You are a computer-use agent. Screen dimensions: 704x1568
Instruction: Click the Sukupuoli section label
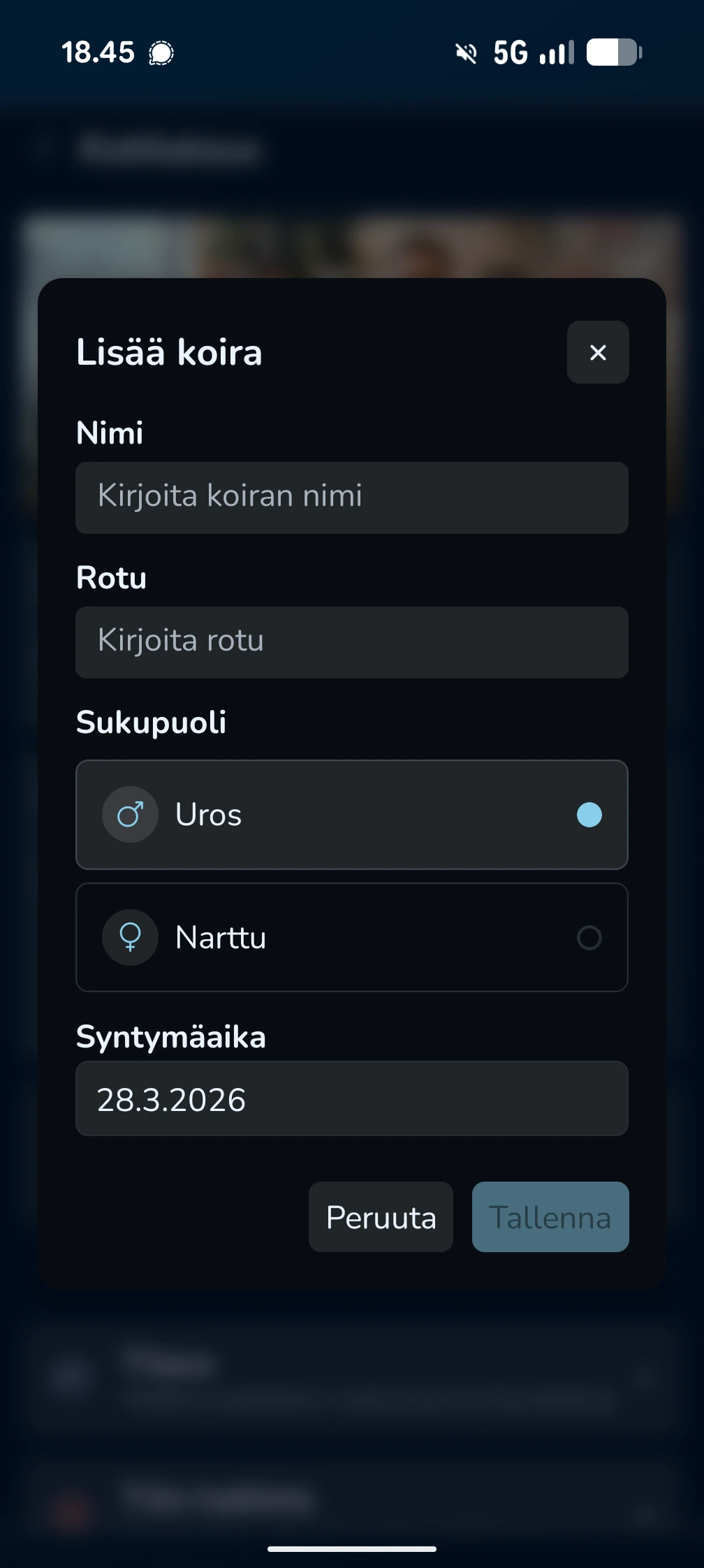coord(152,722)
